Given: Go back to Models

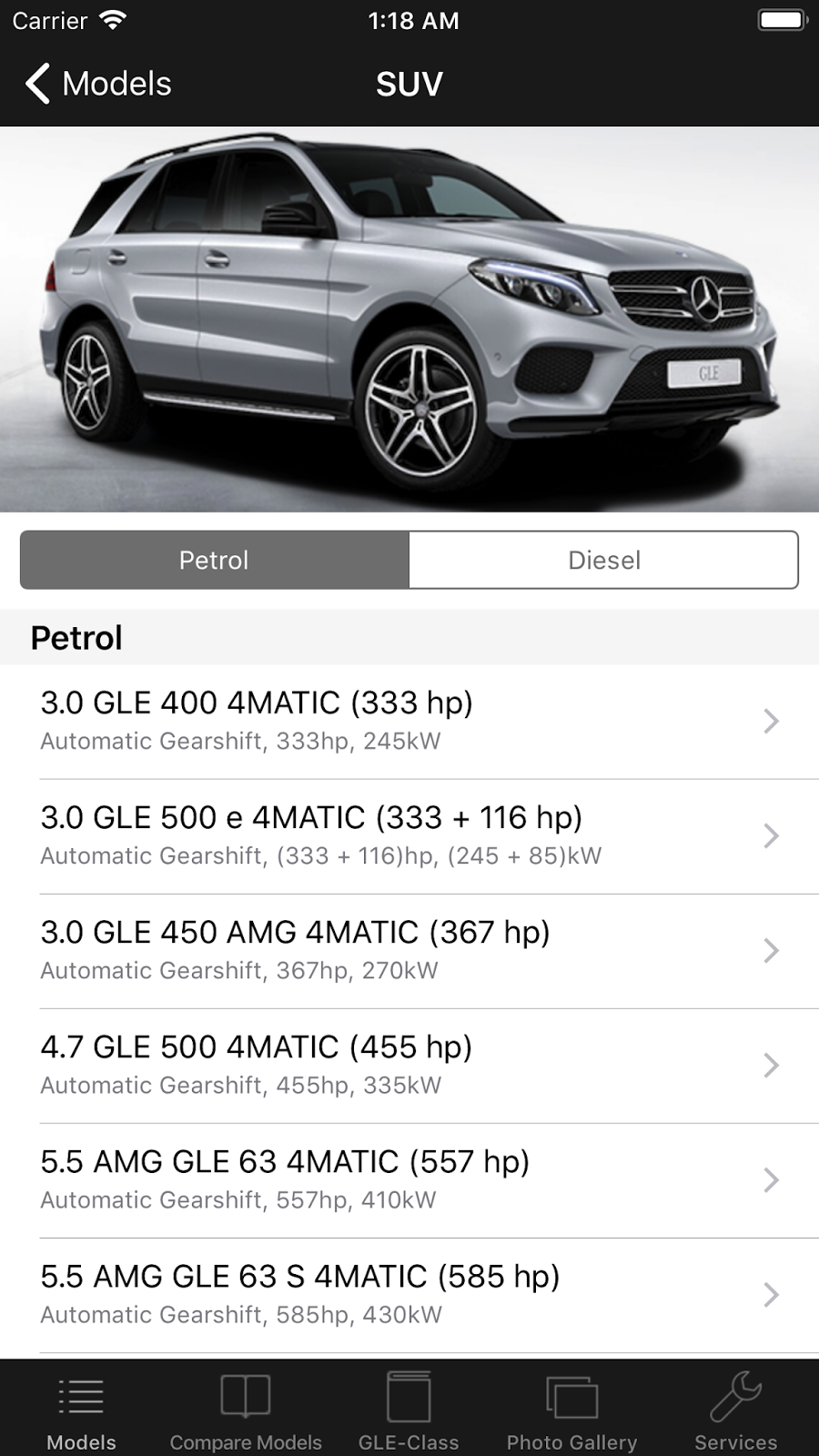Looking at the screenshot, I should (x=98, y=84).
